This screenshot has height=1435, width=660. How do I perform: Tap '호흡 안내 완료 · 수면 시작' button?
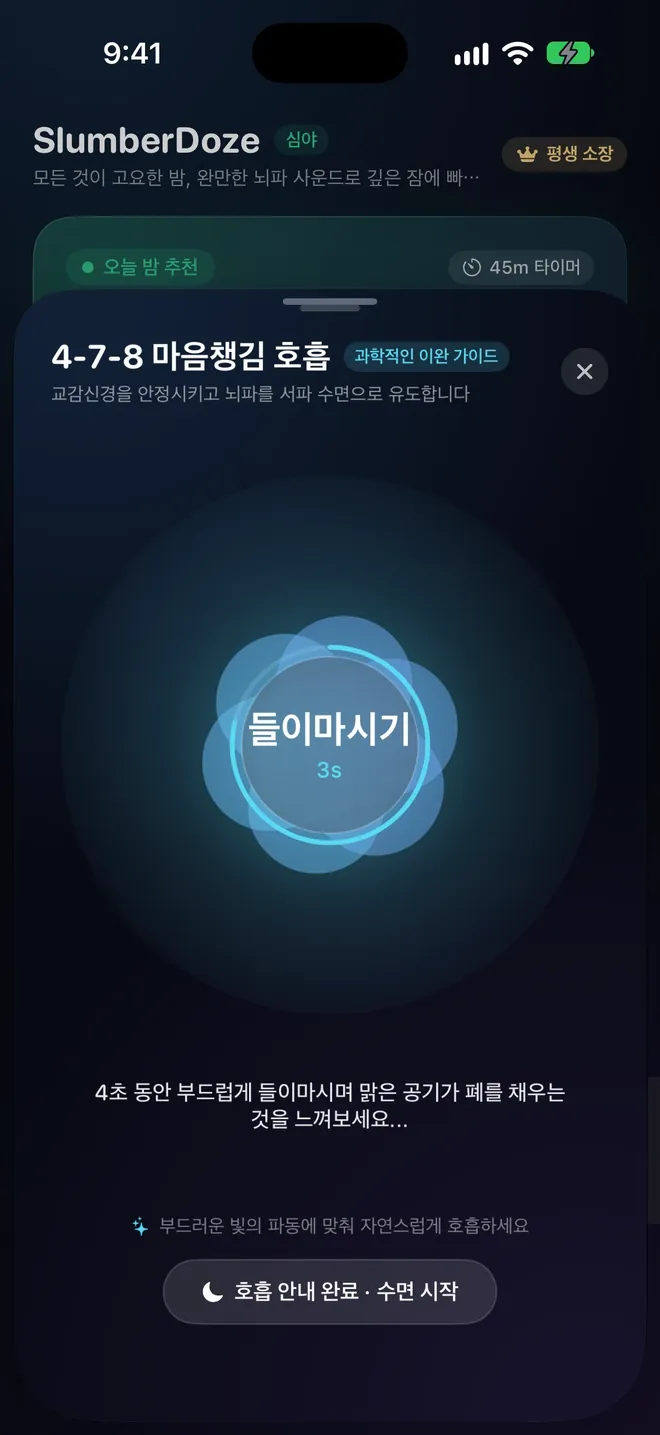330,1291
